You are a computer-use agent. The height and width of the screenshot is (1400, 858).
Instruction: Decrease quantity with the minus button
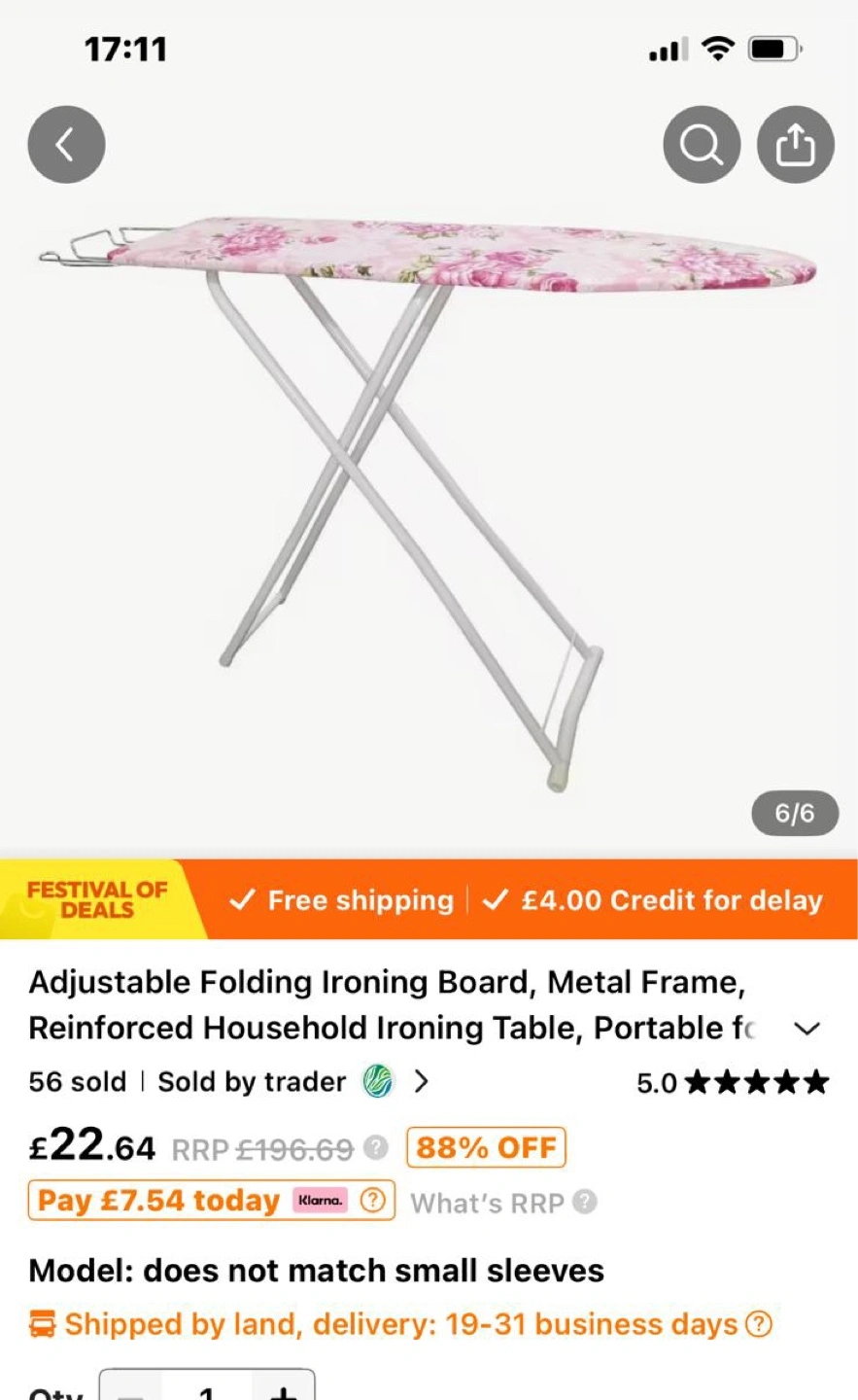click(x=131, y=1390)
